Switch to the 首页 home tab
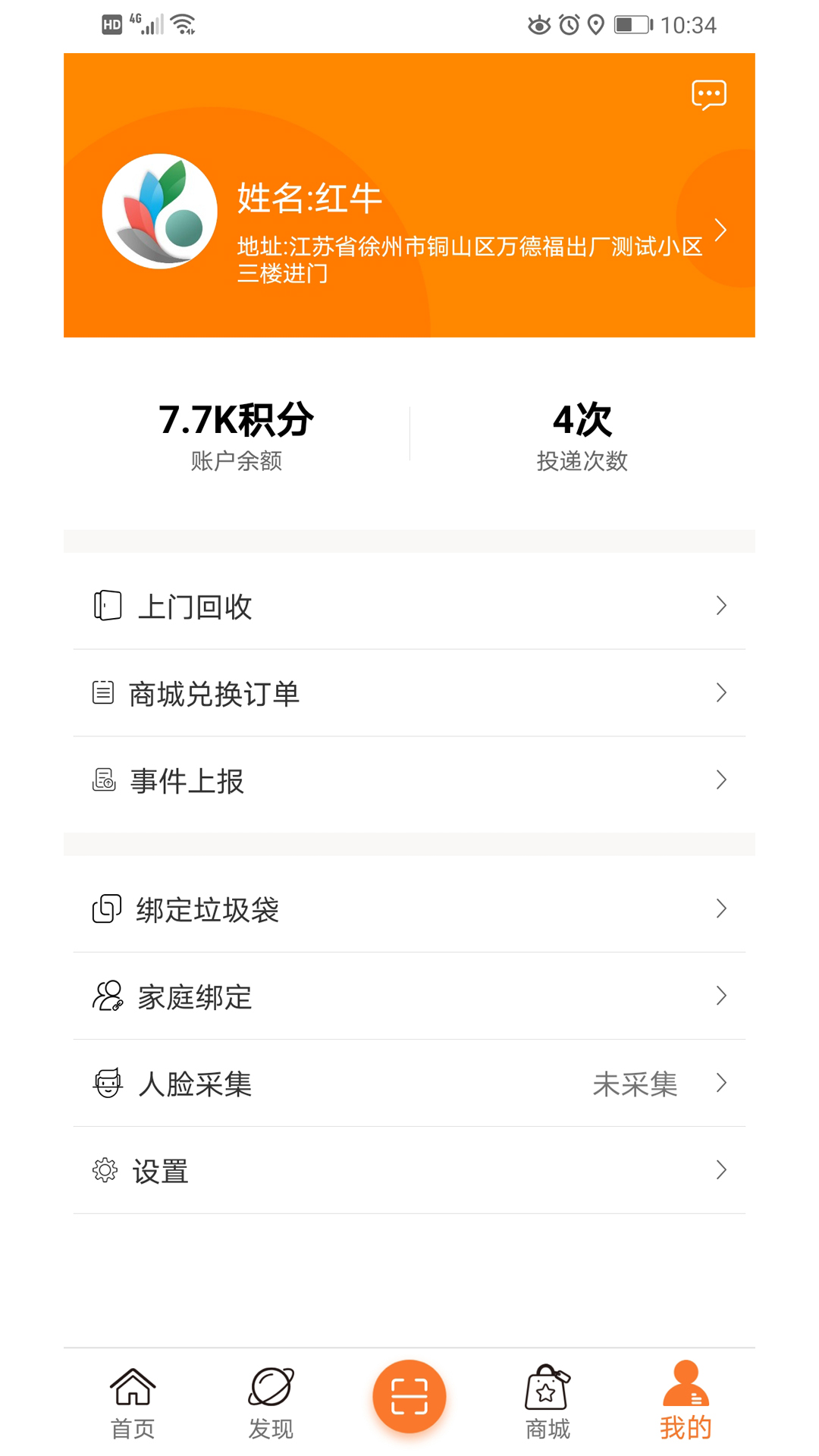This screenshot has width=819, height=1456. click(x=133, y=1402)
